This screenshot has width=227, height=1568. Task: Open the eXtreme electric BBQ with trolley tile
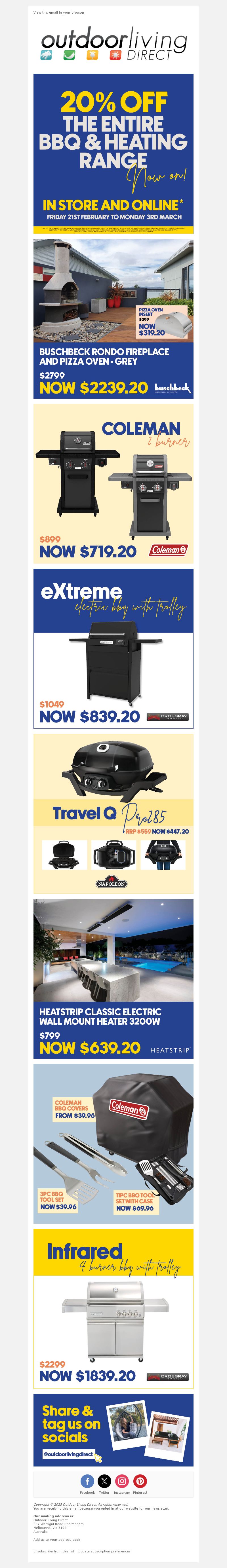pyautogui.click(x=113, y=648)
